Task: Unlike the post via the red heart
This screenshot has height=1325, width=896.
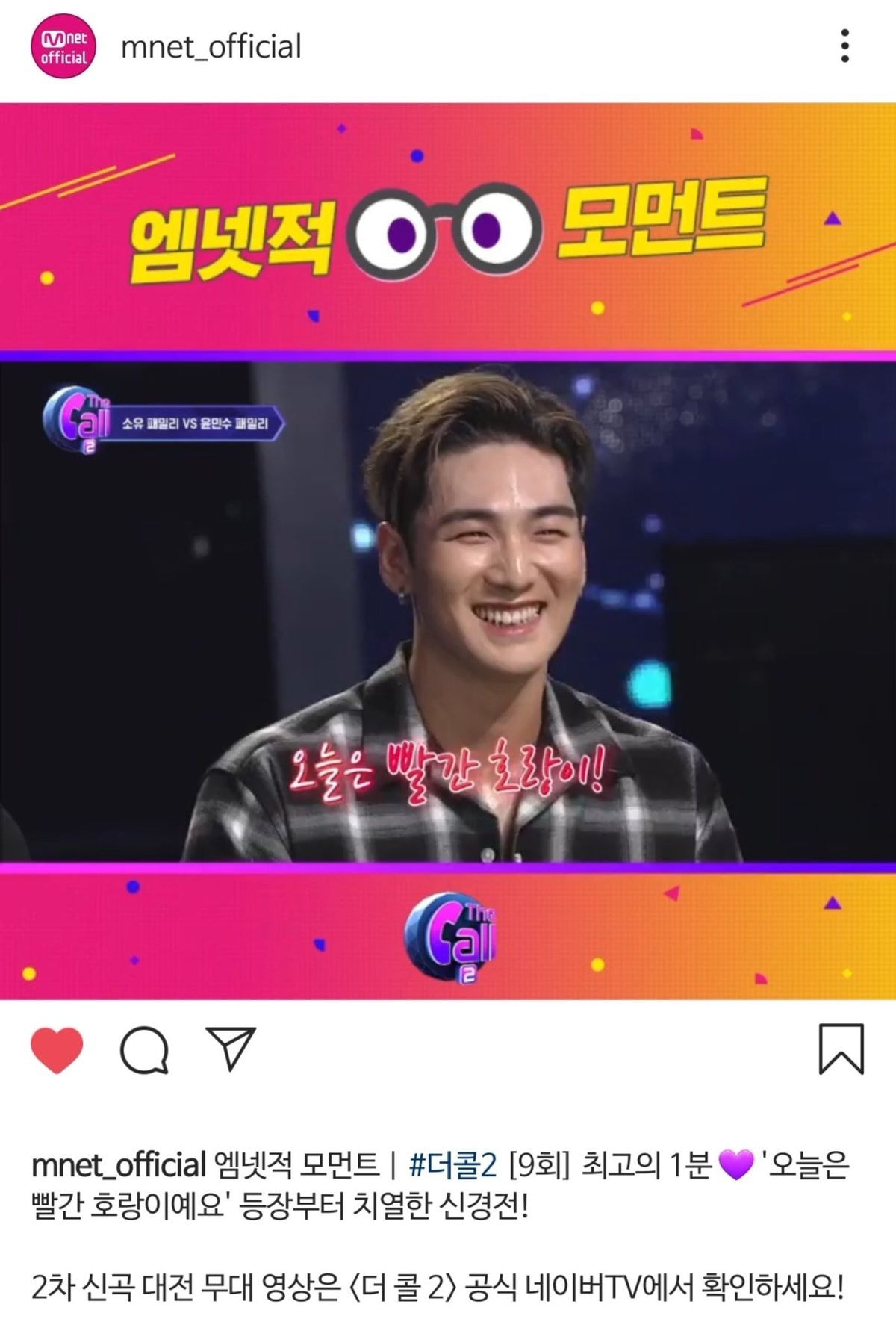Action: click(x=57, y=1049)
